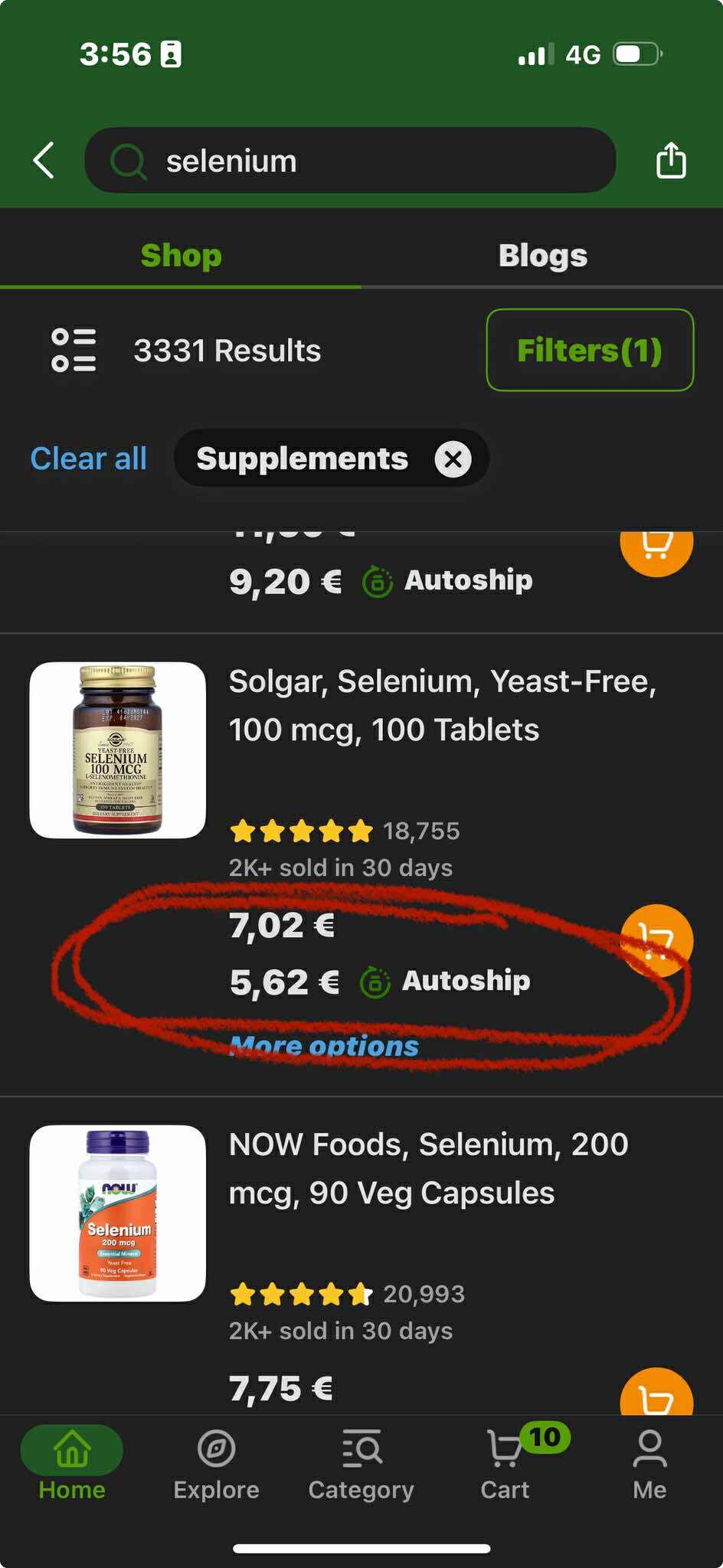
Task: Open the Explore tab
Action: pos(216,1464)
